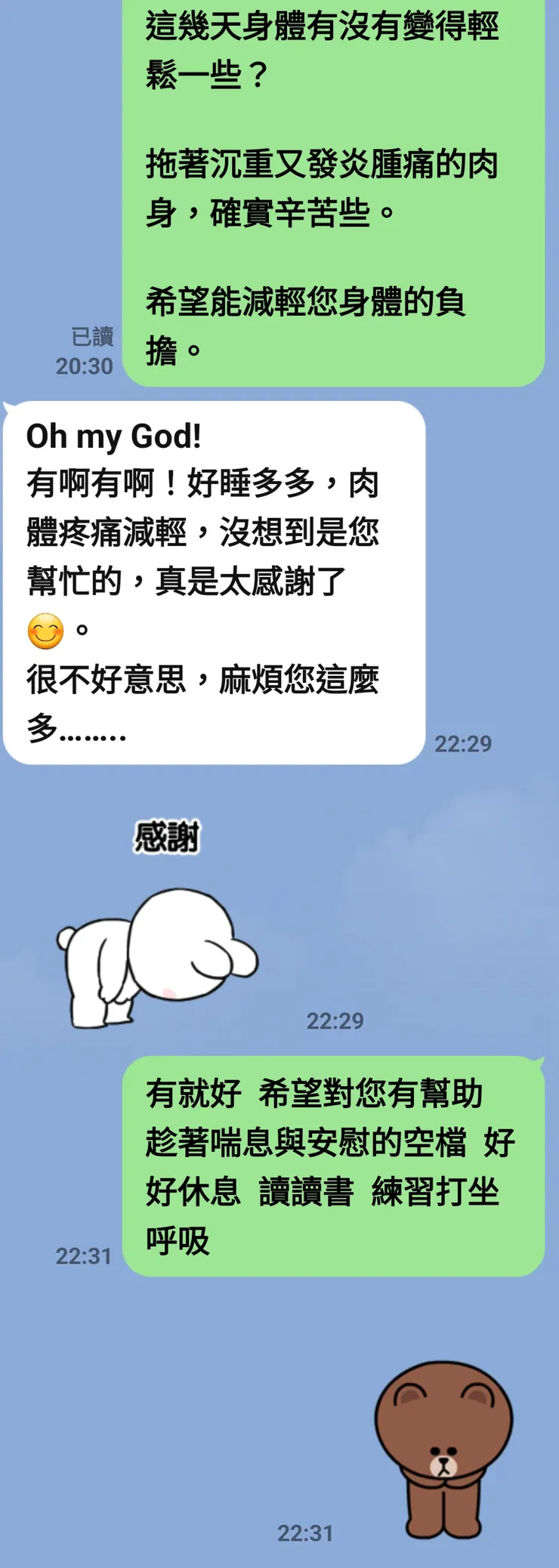Select the 22:29 timestamp beside white bubble

[x=462, y=742]
